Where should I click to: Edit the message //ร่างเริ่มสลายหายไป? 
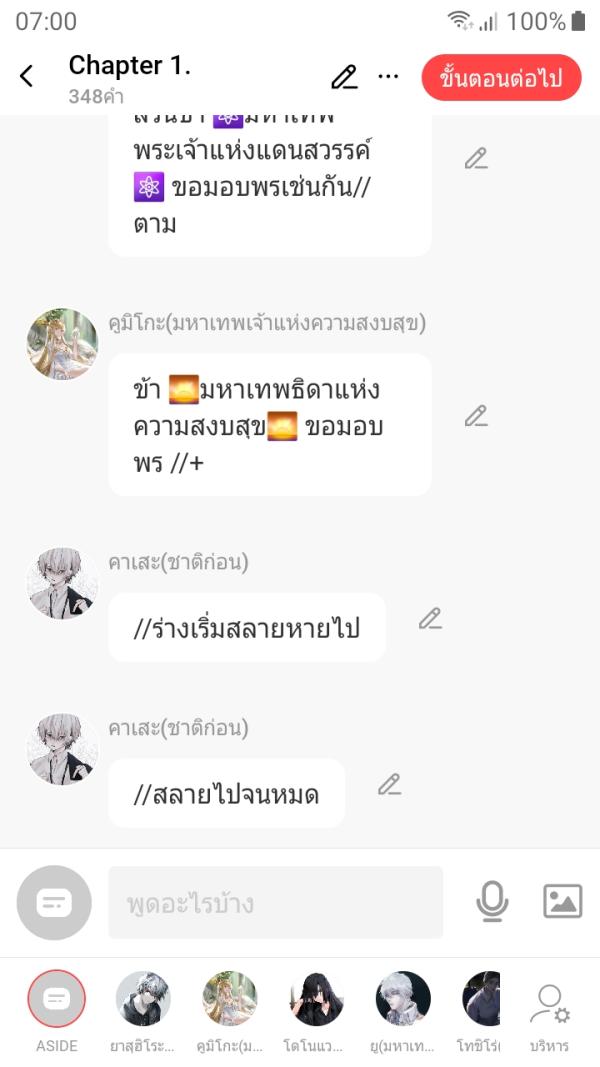coord(430,619)
